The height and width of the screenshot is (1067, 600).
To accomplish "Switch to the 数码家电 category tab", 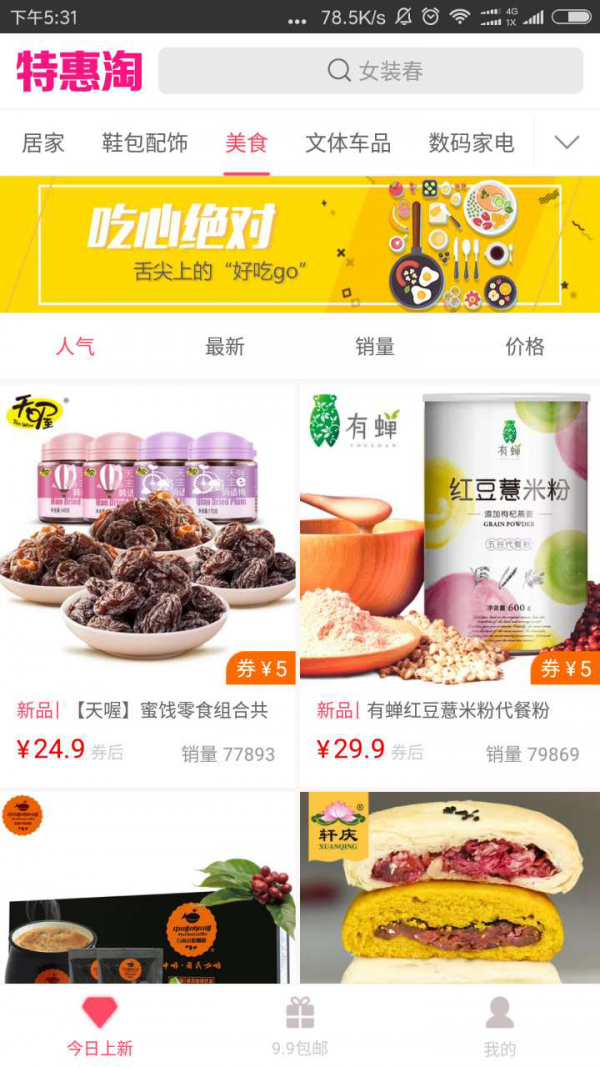I will (471, 143).
